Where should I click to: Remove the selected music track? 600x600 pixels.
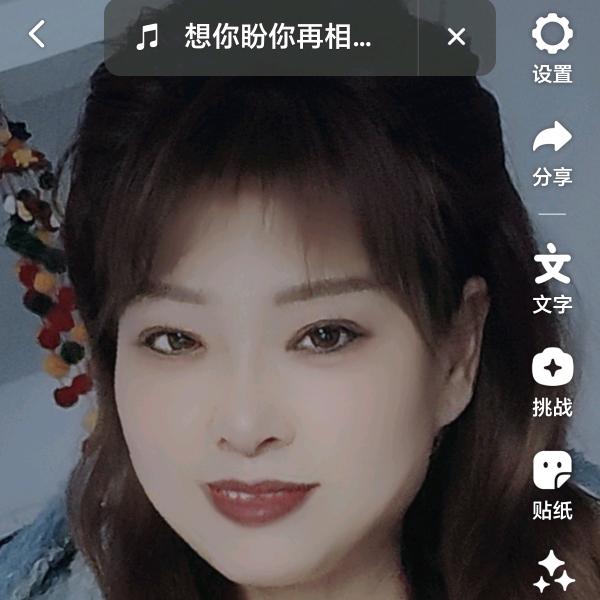(456, 38)
